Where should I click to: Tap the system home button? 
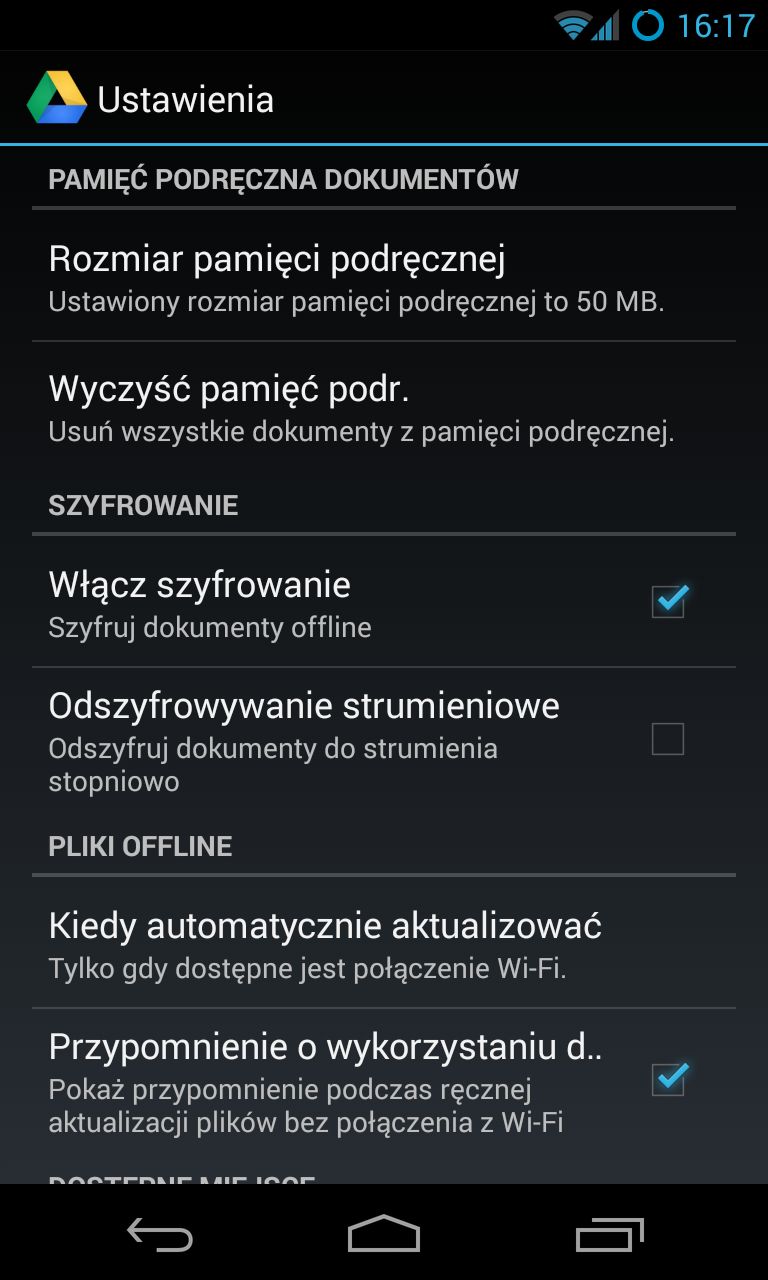coord(384,1234)
